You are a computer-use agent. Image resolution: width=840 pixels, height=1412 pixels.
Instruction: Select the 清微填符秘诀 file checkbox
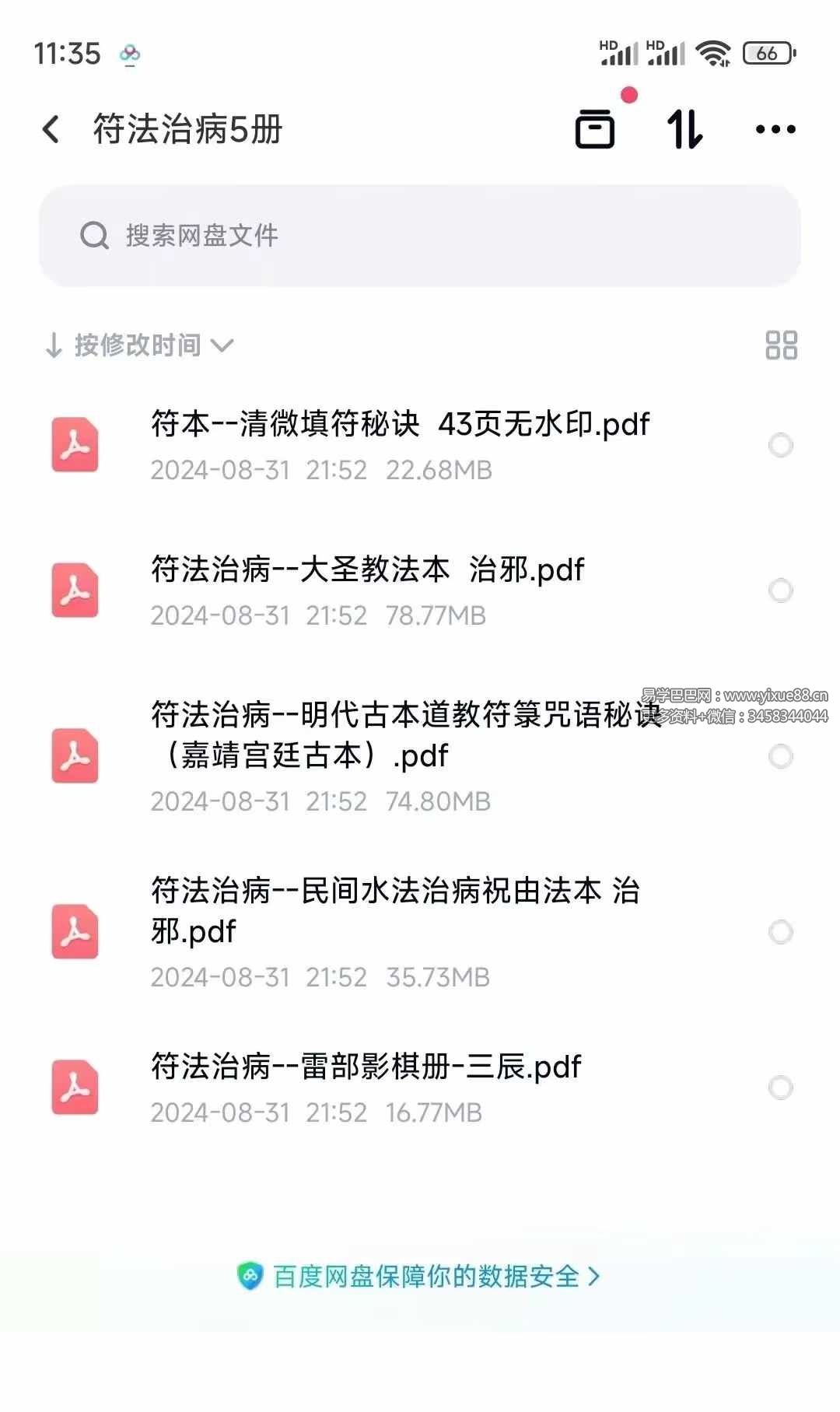click(x=780, y=446)
